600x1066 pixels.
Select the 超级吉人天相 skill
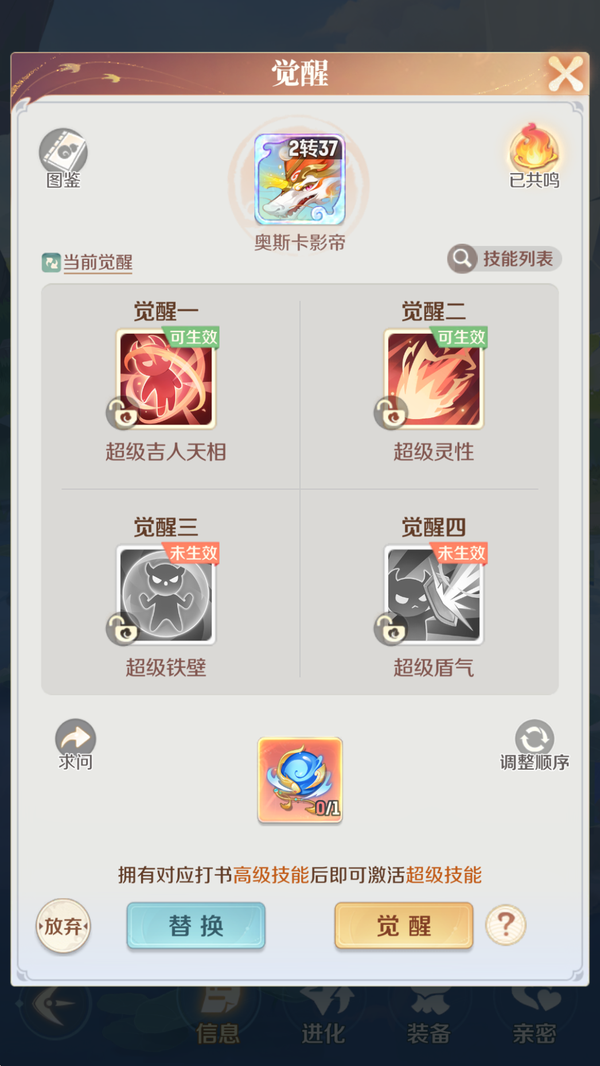[x=166, y=380]
